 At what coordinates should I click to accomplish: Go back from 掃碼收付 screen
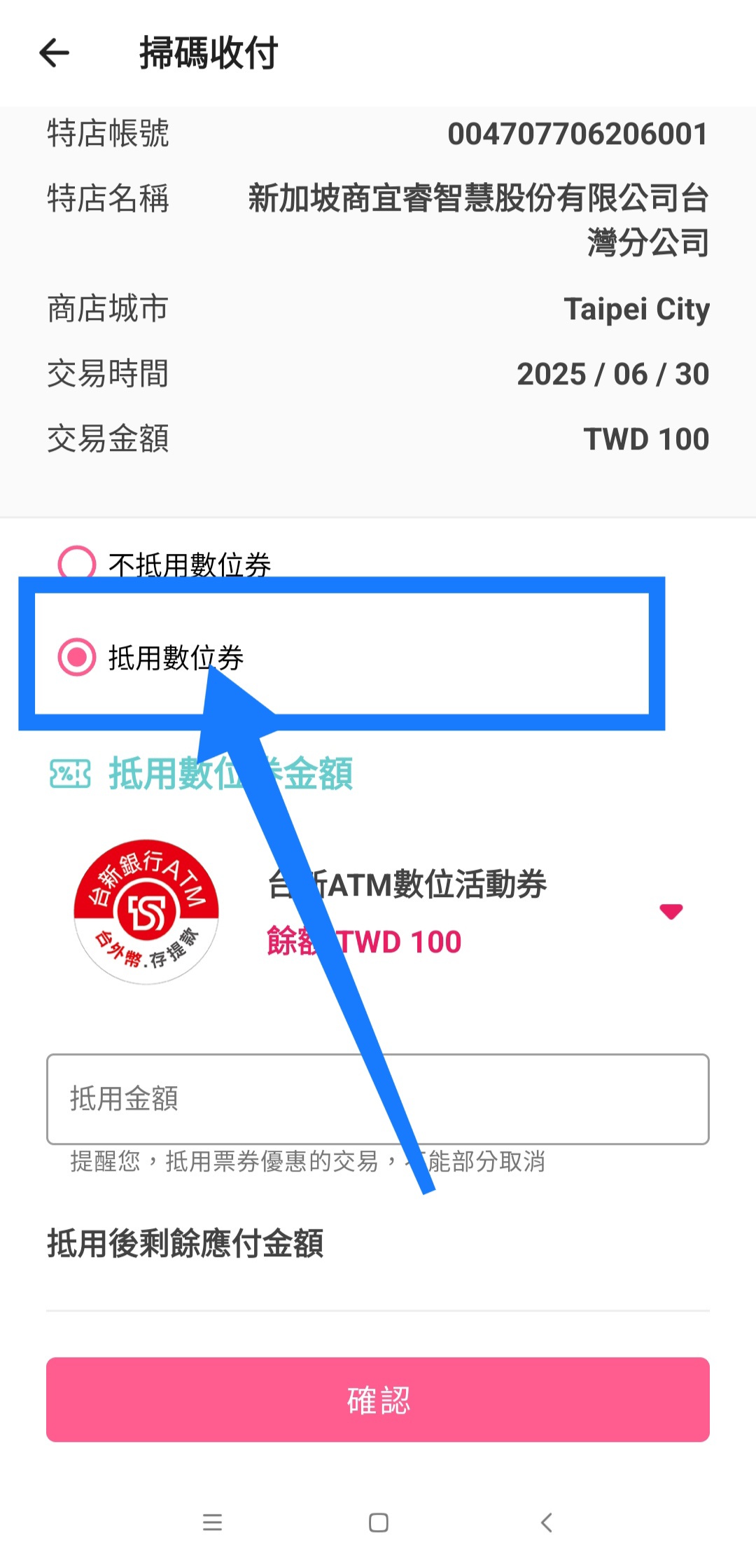pos(55,53)
